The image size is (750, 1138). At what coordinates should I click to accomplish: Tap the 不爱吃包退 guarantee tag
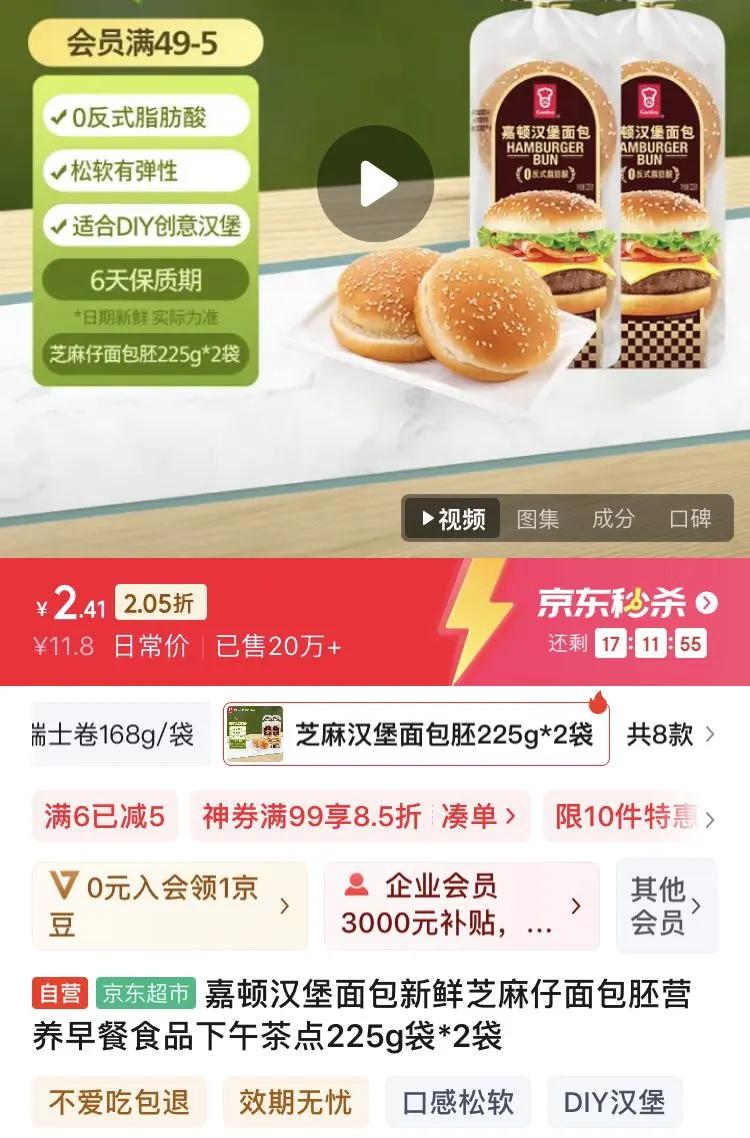(x=119, y=1103)
